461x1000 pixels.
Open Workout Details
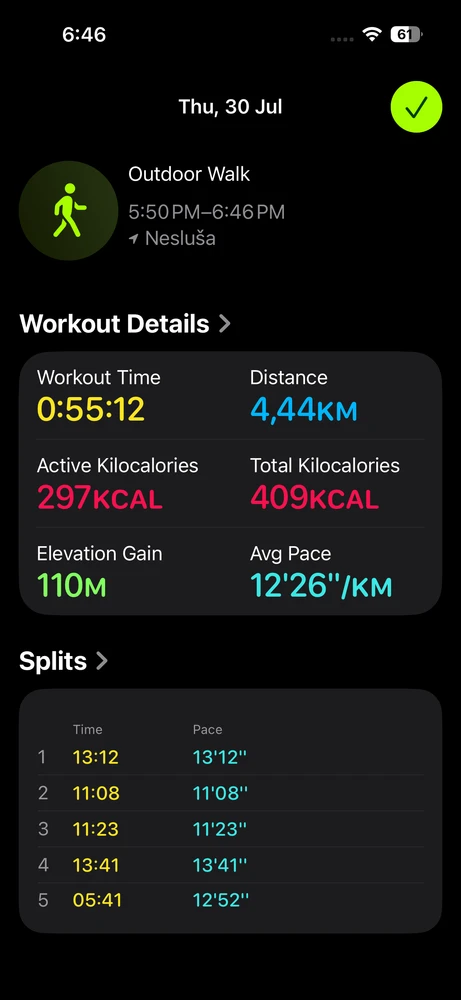click(x=124, y=324)
